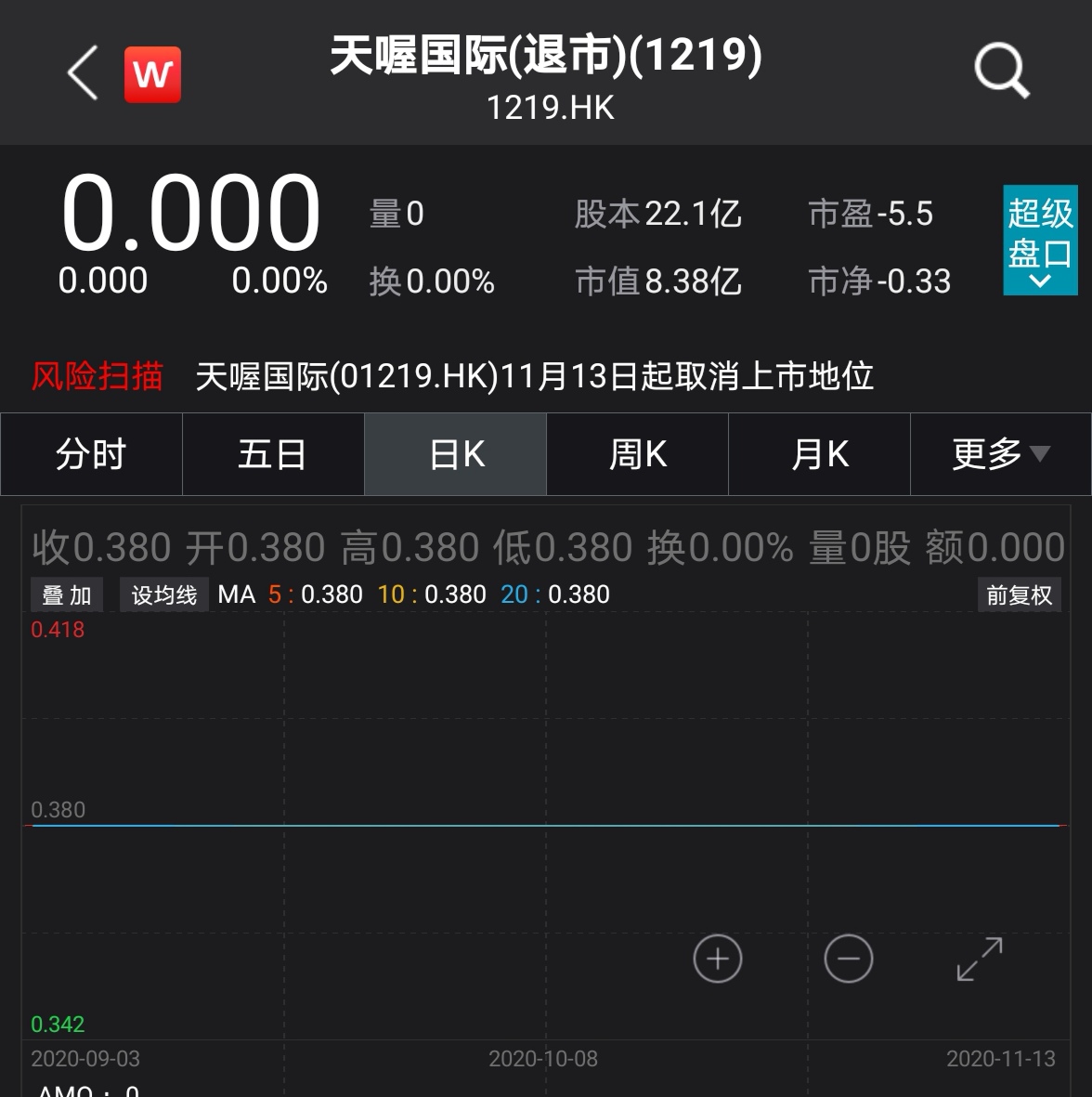Open the 更多 chart period dropdown

tap(1000, 454)
